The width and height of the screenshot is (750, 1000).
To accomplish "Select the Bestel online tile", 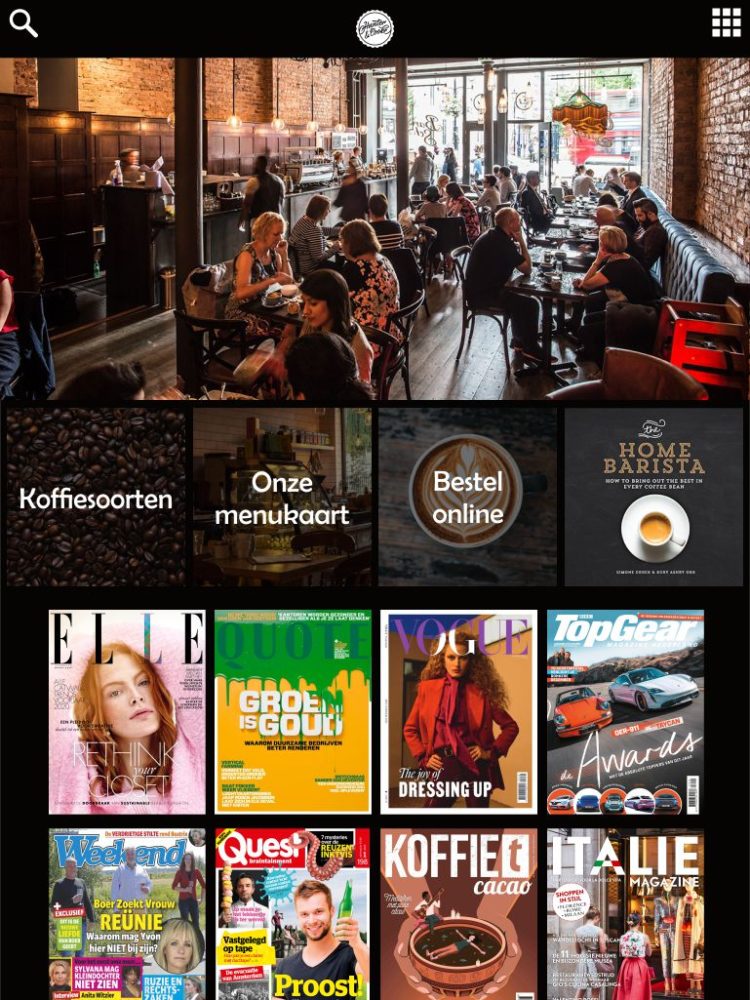I will pyautogui.click(x=467, y=497).
